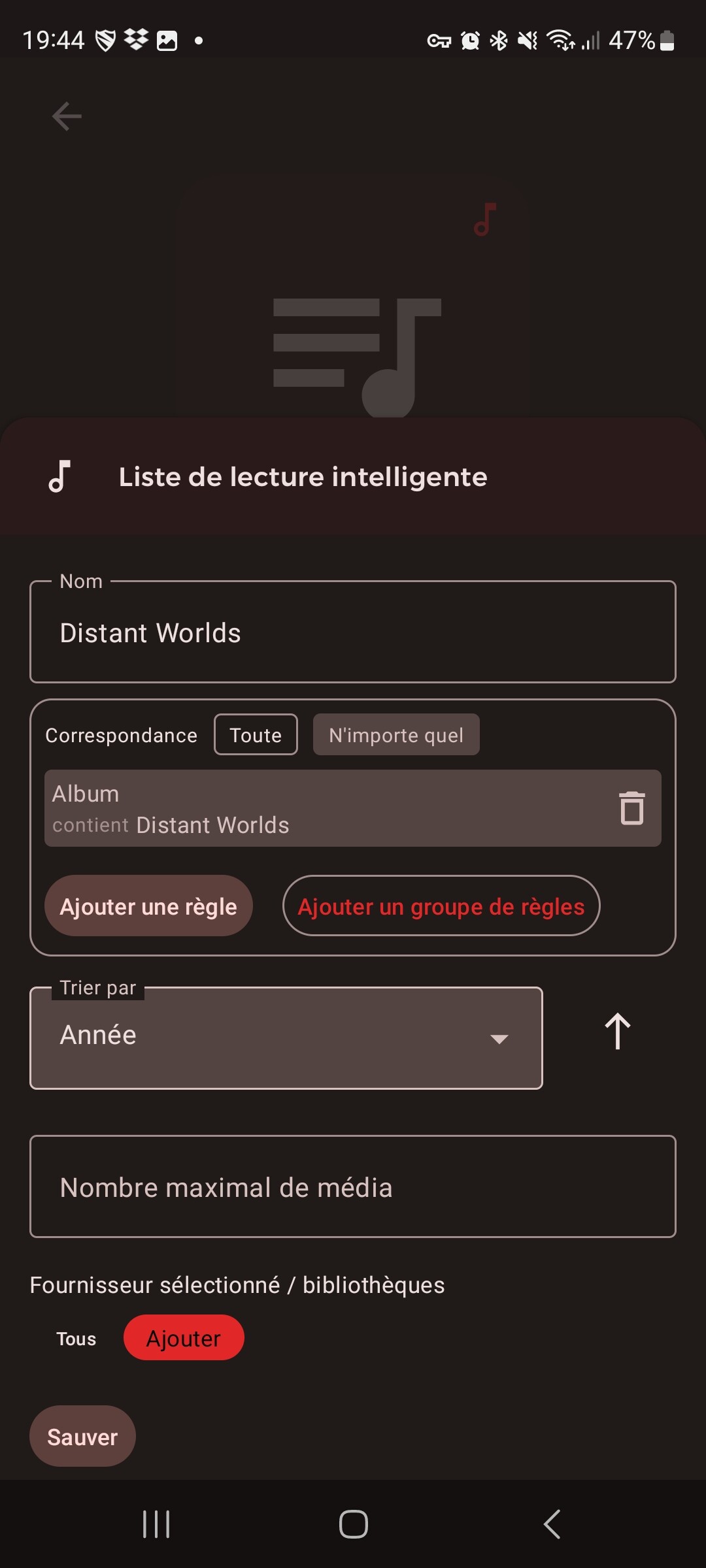Screen dimensions: 706x1568
Task: Toggle sort direction with the up arrow
Action: click(618, 1032)
